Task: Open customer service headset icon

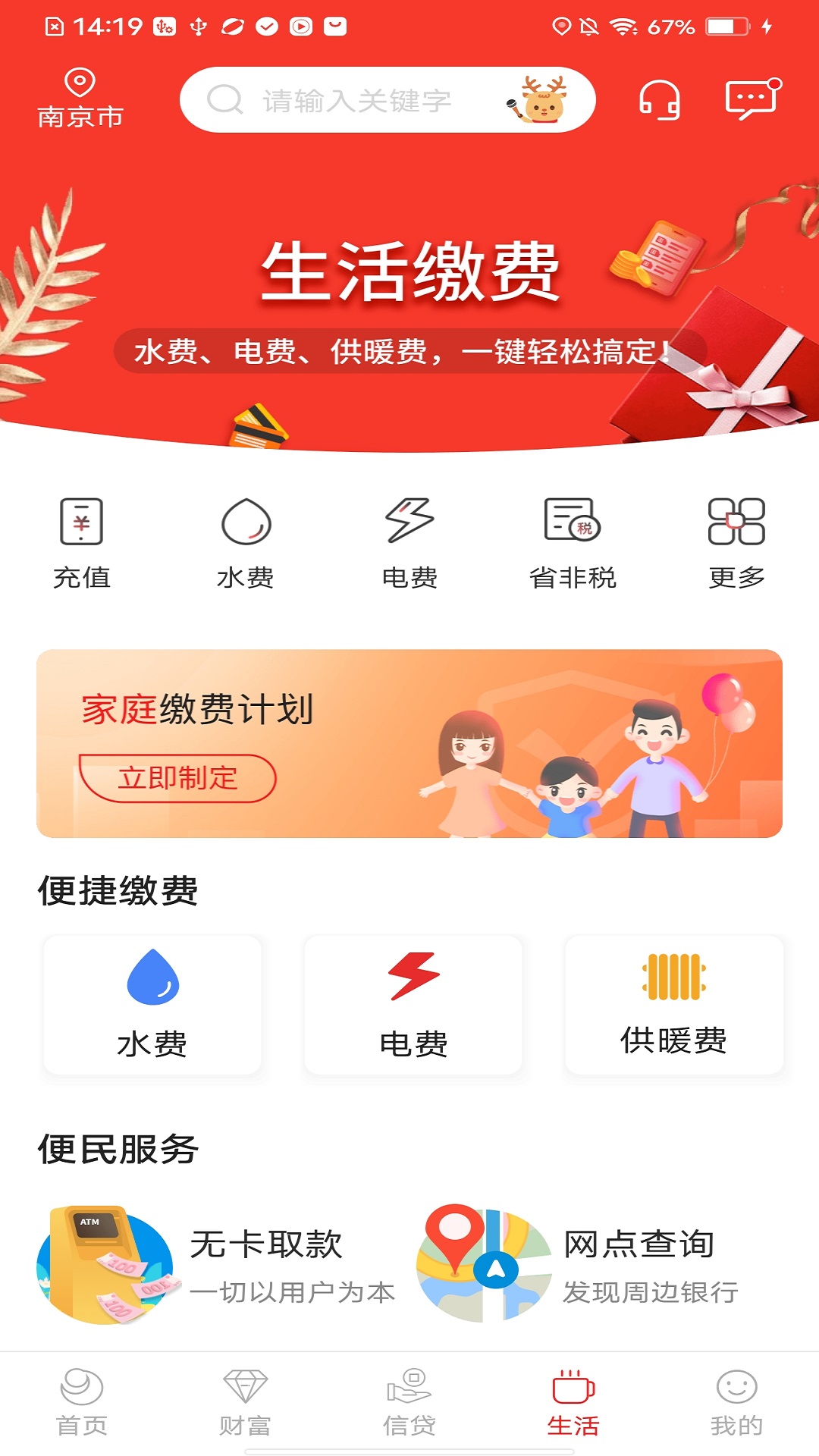Action: 659,100
